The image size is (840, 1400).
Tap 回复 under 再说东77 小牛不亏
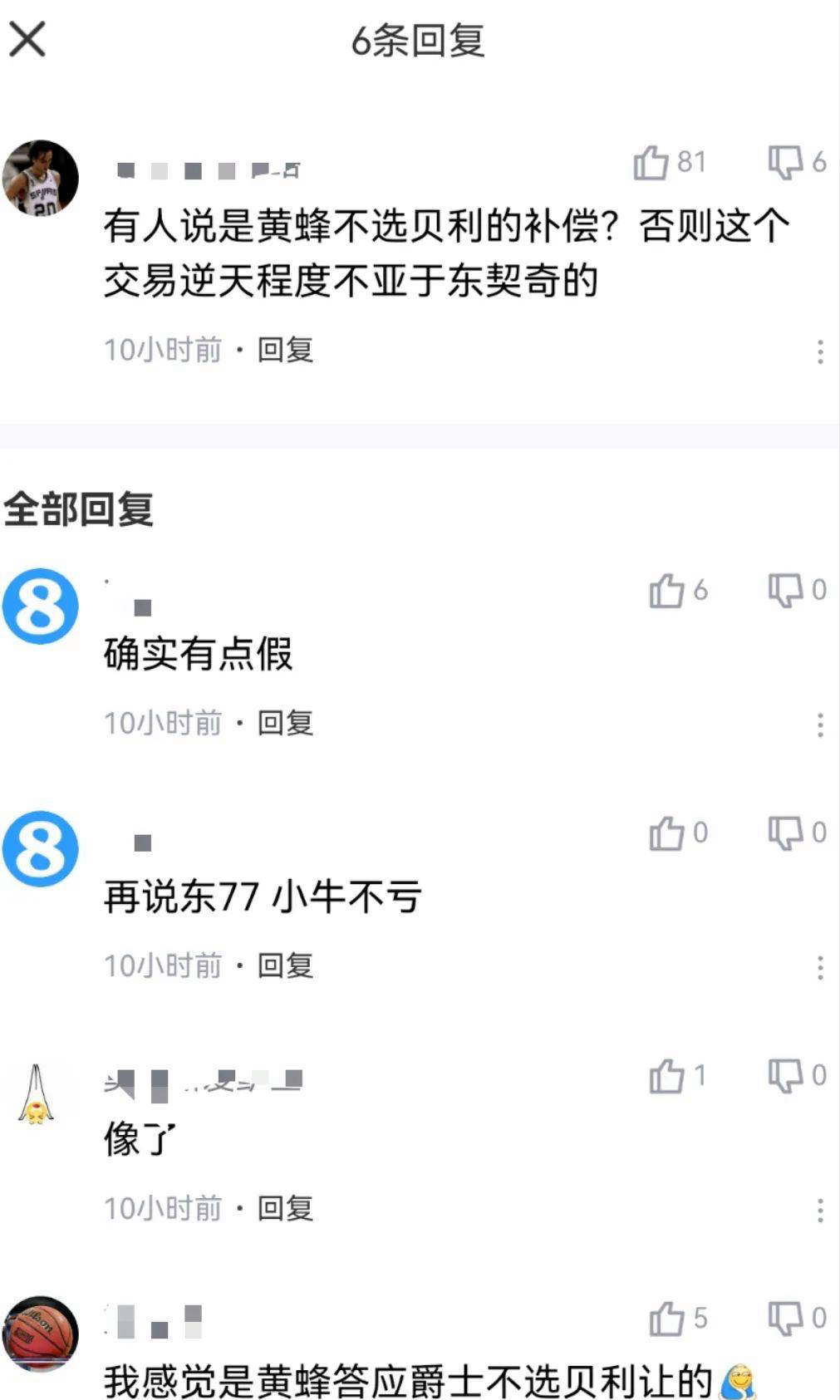pos(284,965)
